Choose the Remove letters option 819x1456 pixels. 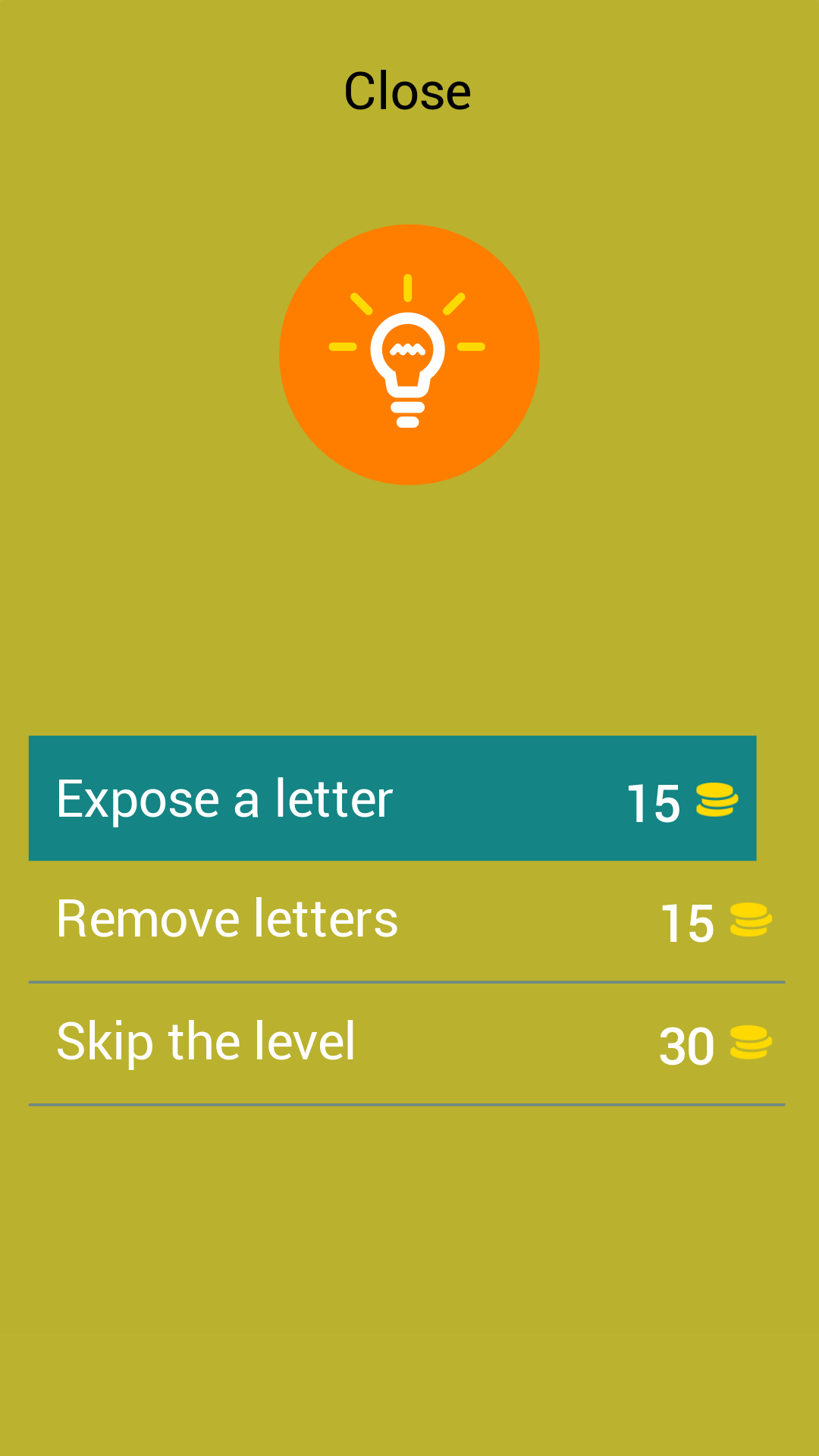point(409,919)
